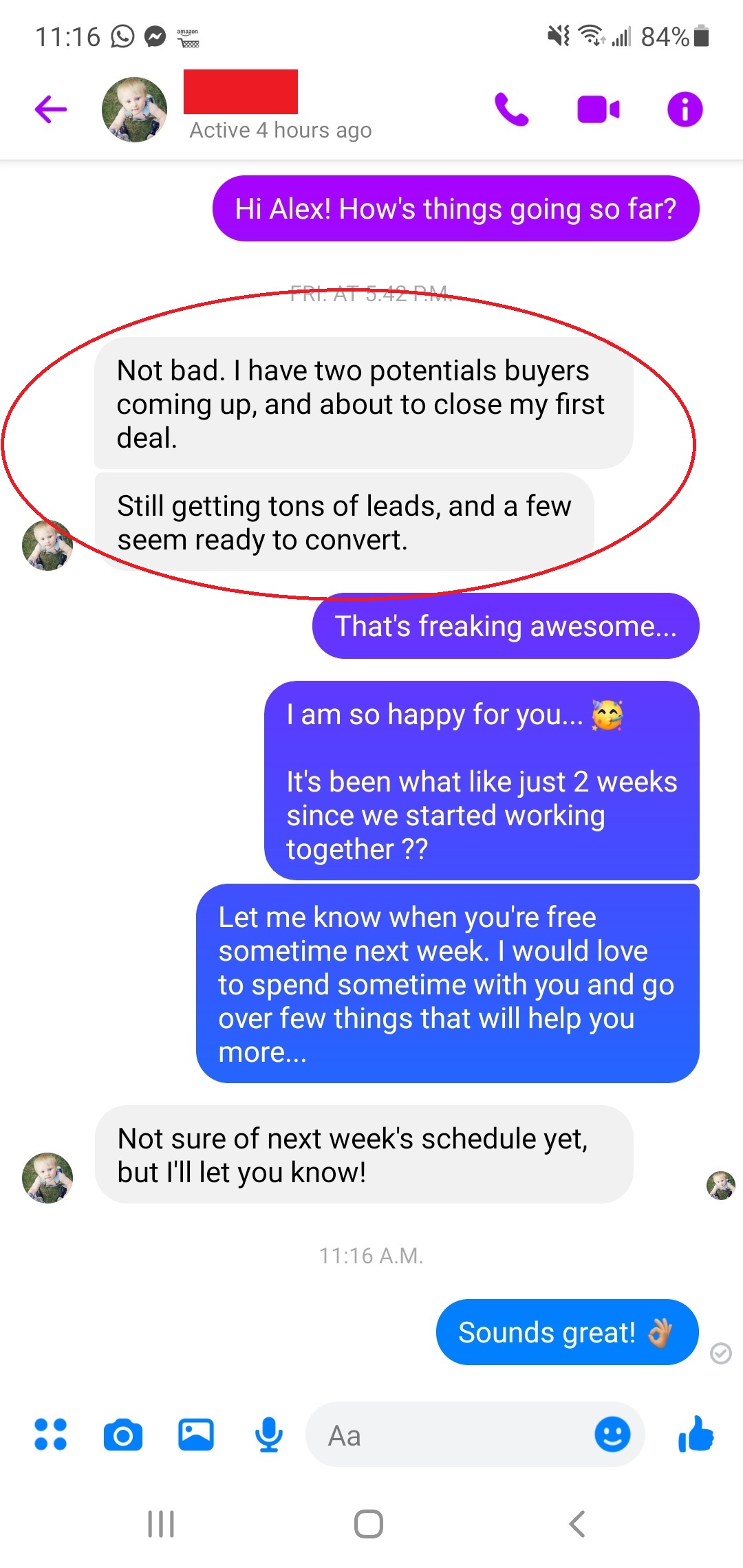743x1568 pixels.
Task: Open the camera to take a photo
Action: click(123, 1435)
